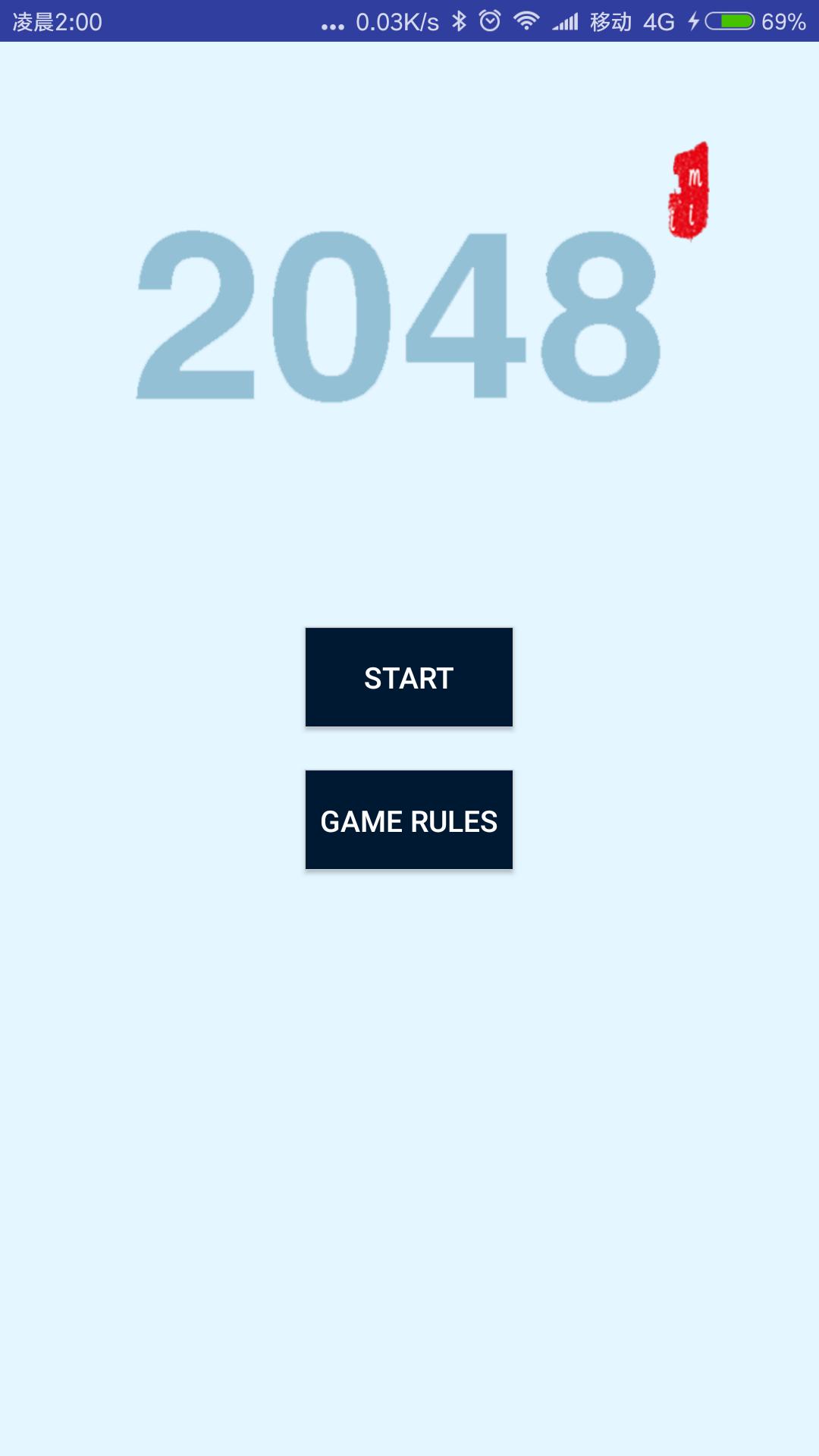Click the Wi-Fi icon in the status bar
This screenshot has height=1456, width=819.
(x=526, y=21)
